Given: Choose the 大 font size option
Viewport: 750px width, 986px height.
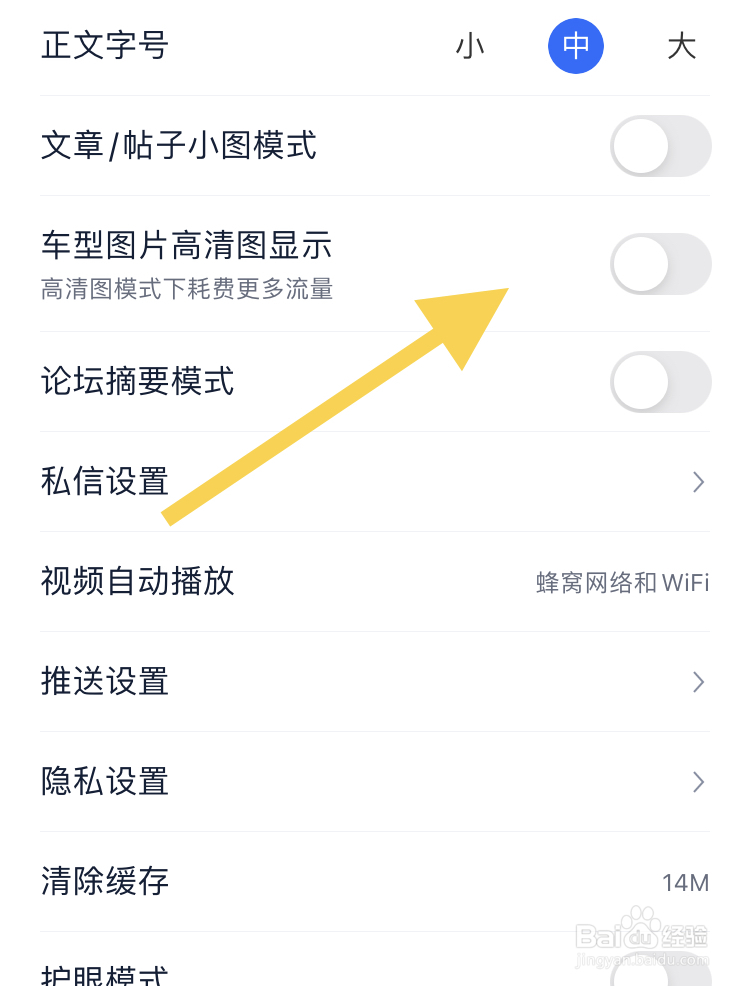Looking at the screenshot, I should (x=682, y=46).
